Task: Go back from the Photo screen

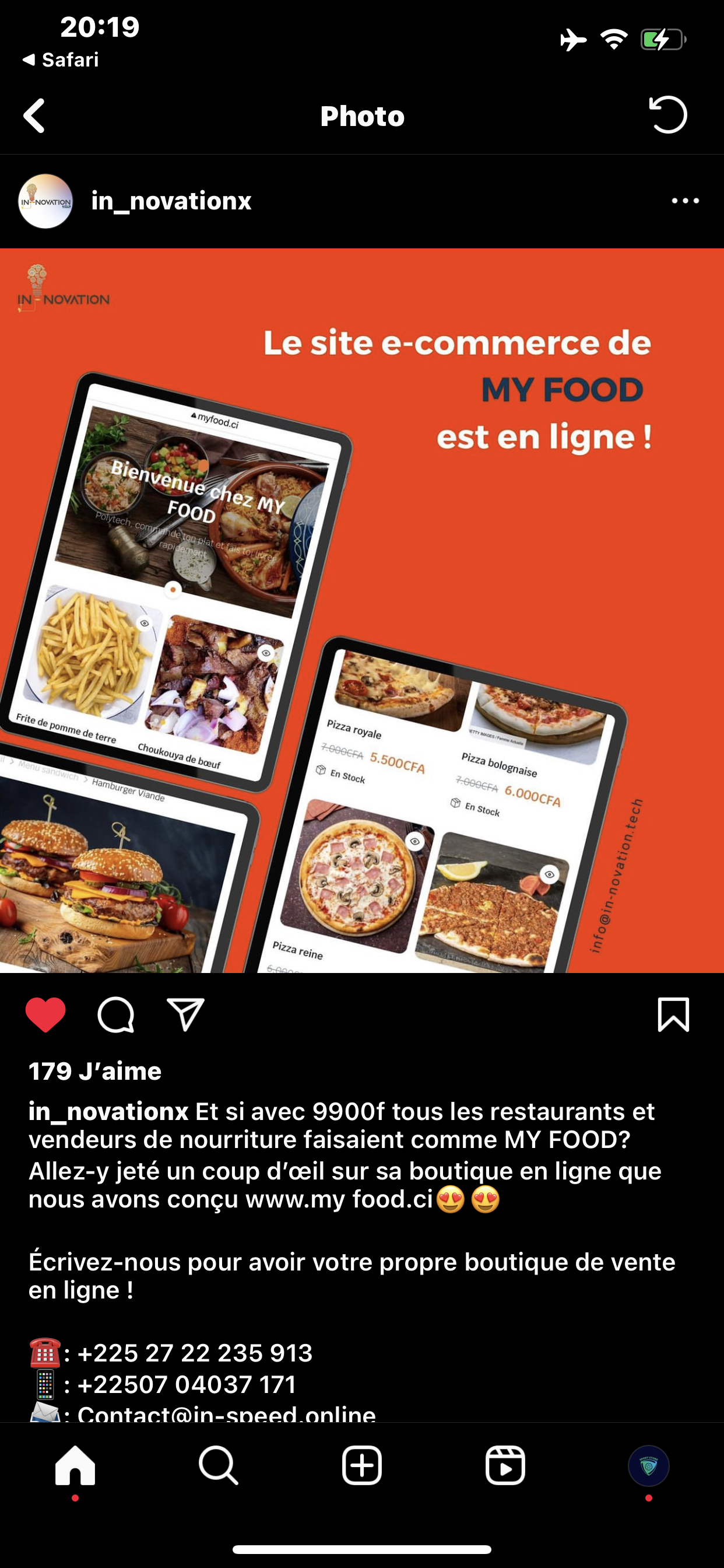Action: pyautogui.click(x=34, y=116)
